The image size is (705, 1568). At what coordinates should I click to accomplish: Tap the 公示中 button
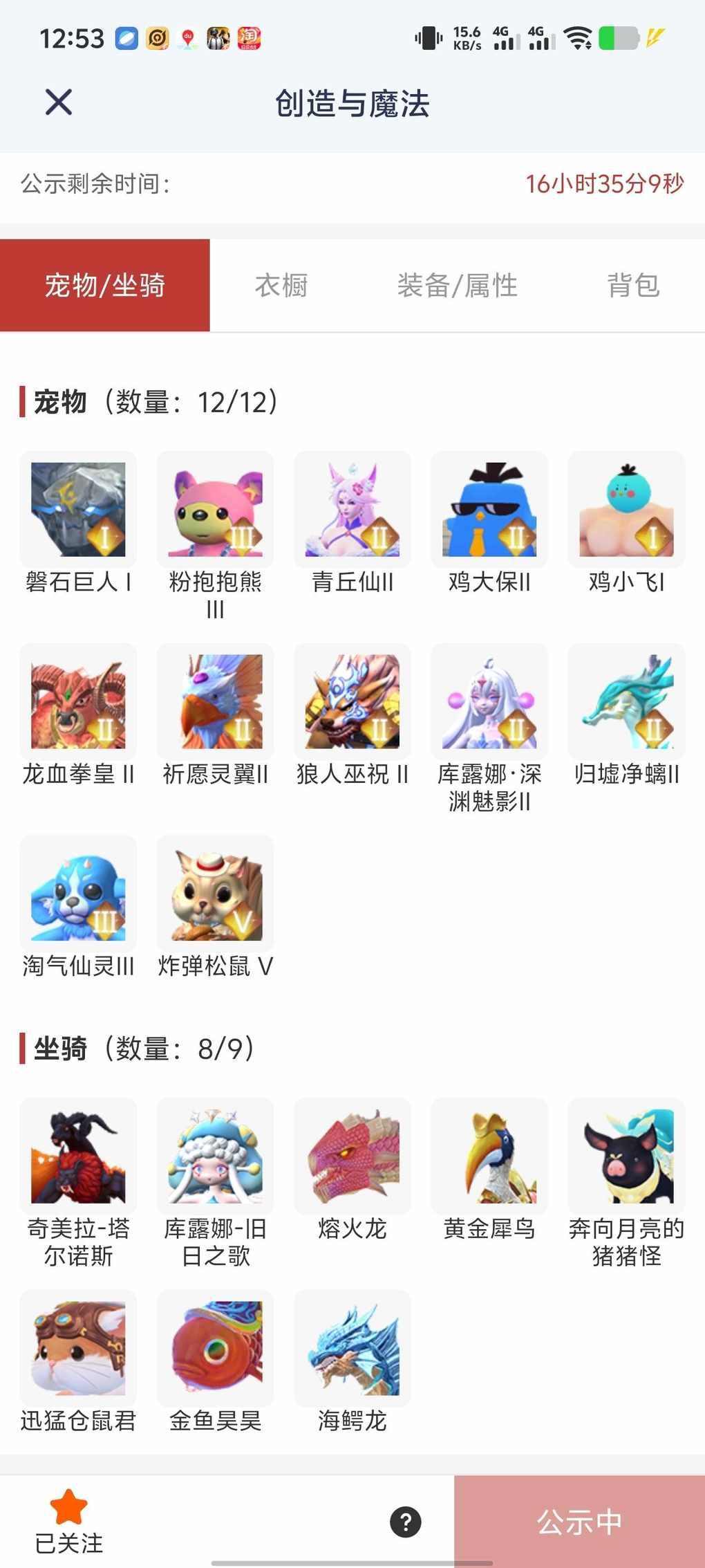(579, 1522)
